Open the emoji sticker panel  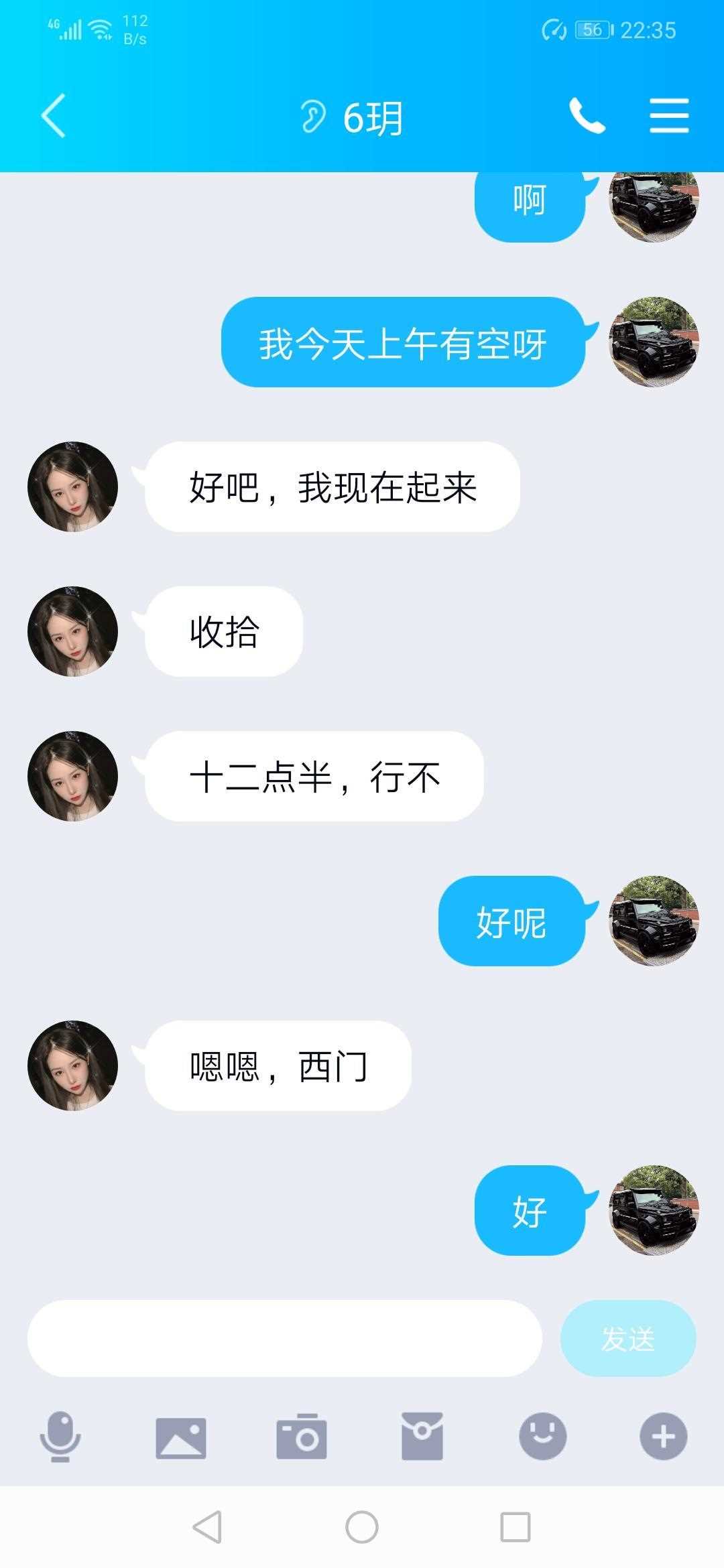543,1436
